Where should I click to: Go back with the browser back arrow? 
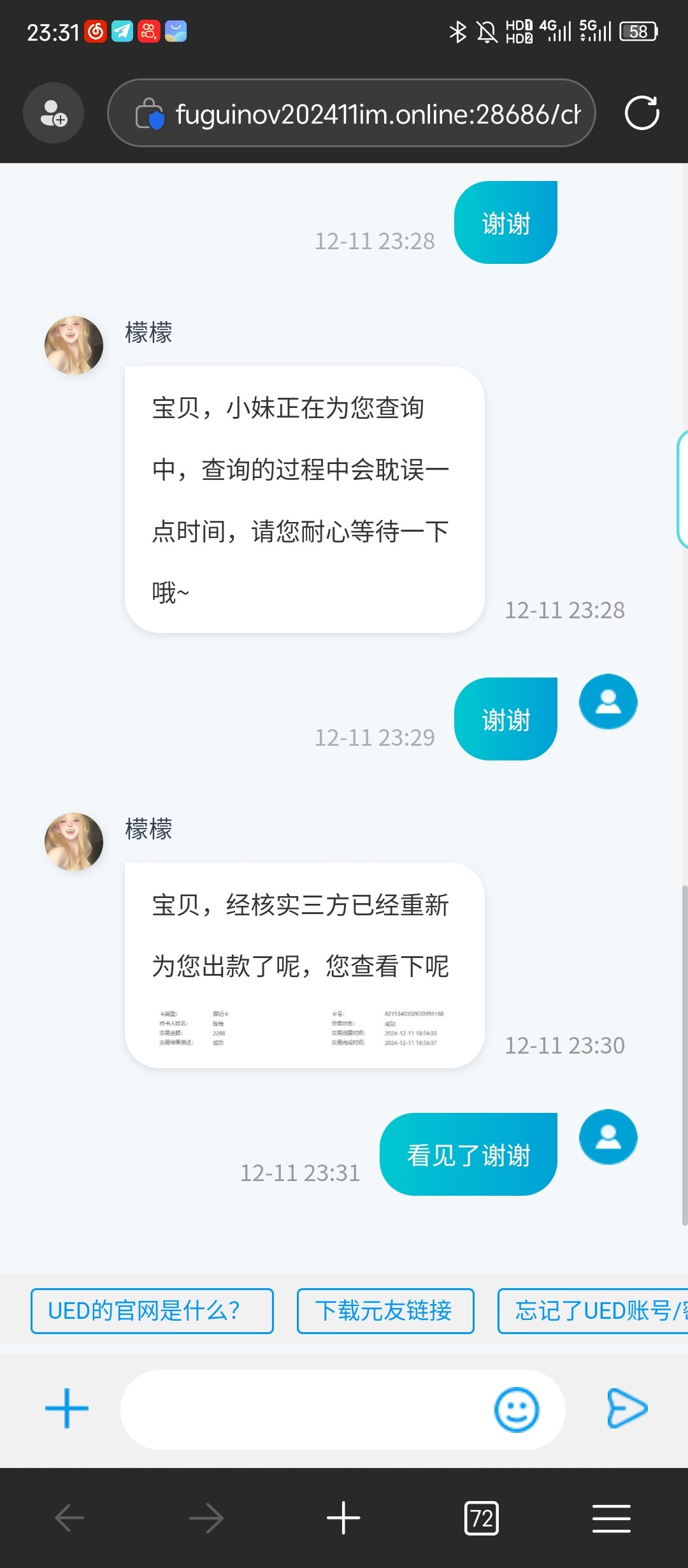point(70,1518)
